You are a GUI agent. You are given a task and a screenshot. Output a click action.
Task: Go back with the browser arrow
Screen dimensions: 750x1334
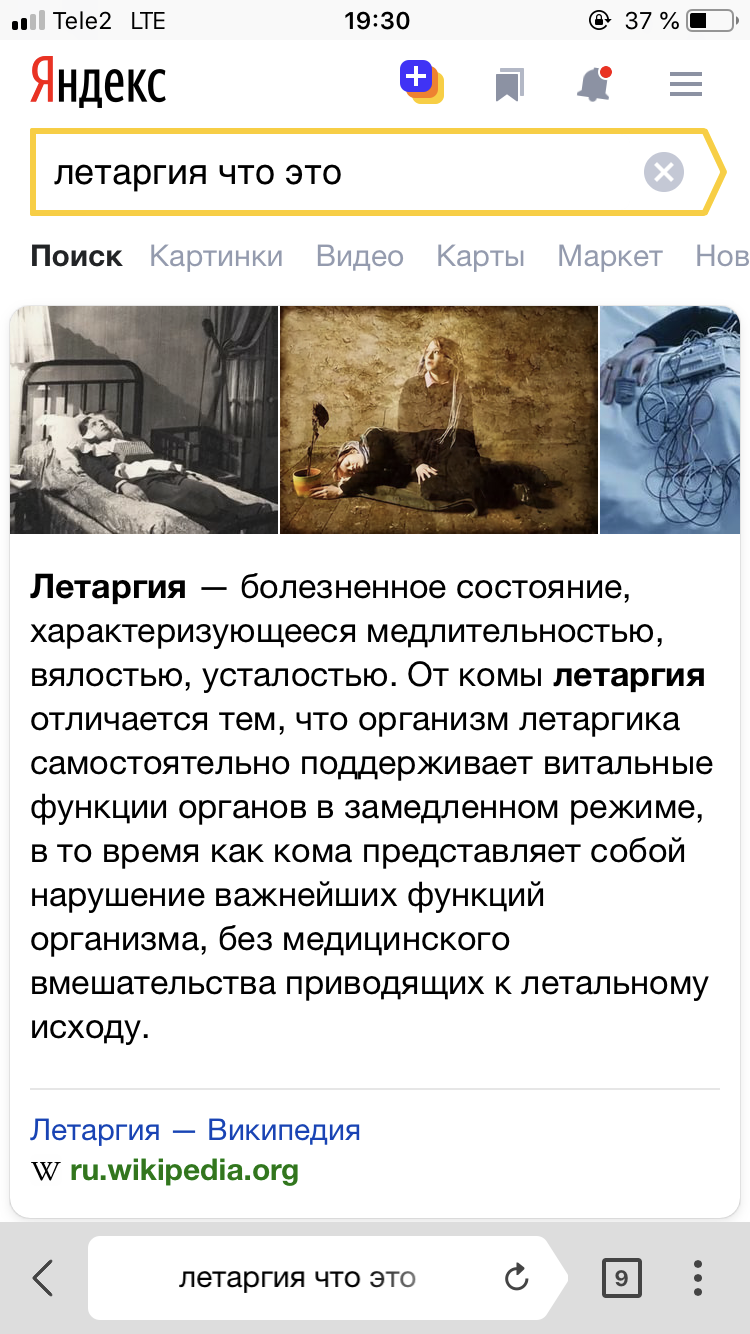43,1278
